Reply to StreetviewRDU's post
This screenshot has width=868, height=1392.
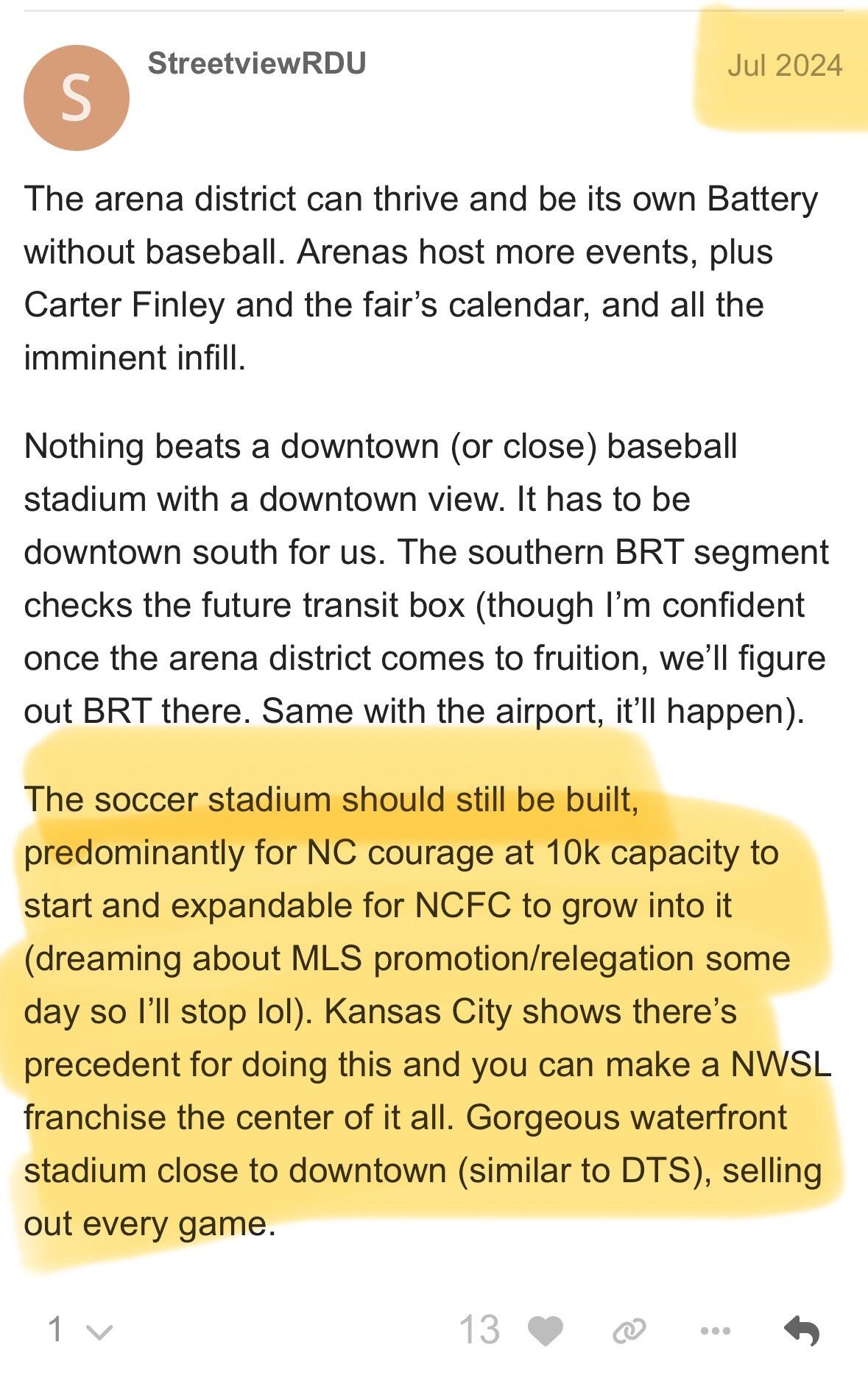tap(802, 1331)
